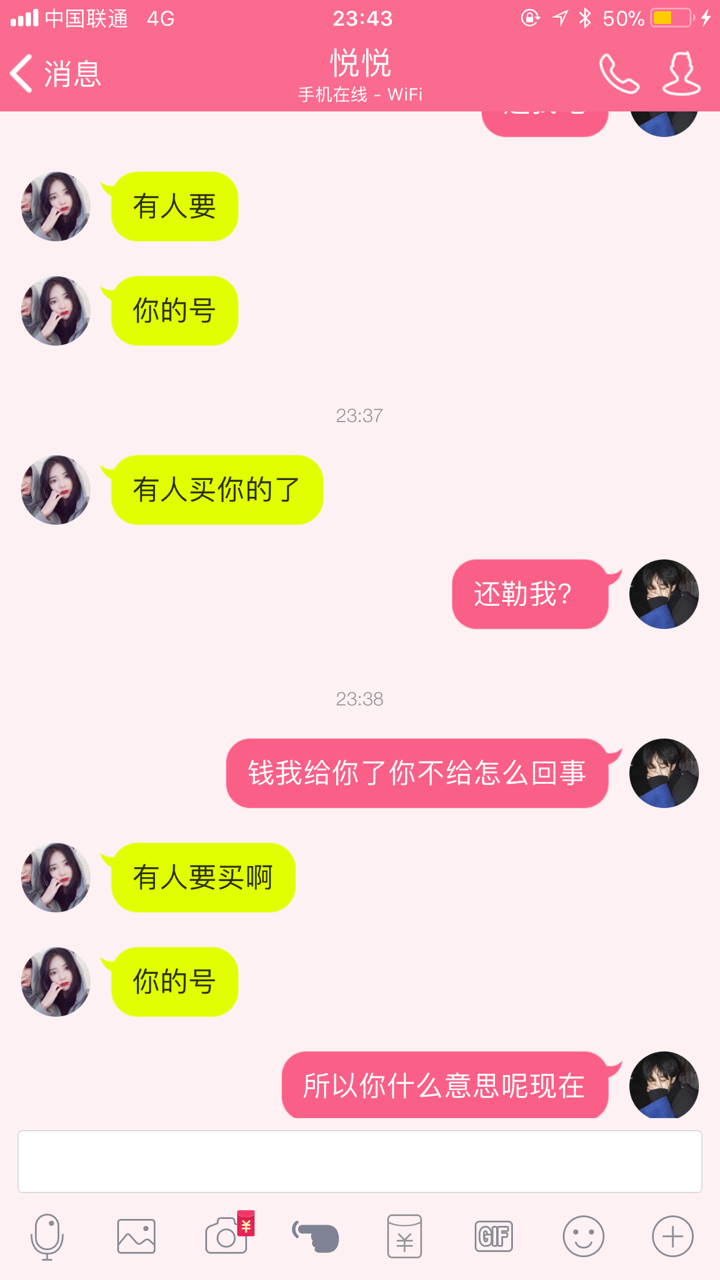Open 悦悦's profile details icon
This screenshot has height=1280, width=720.
click(681, 74)
